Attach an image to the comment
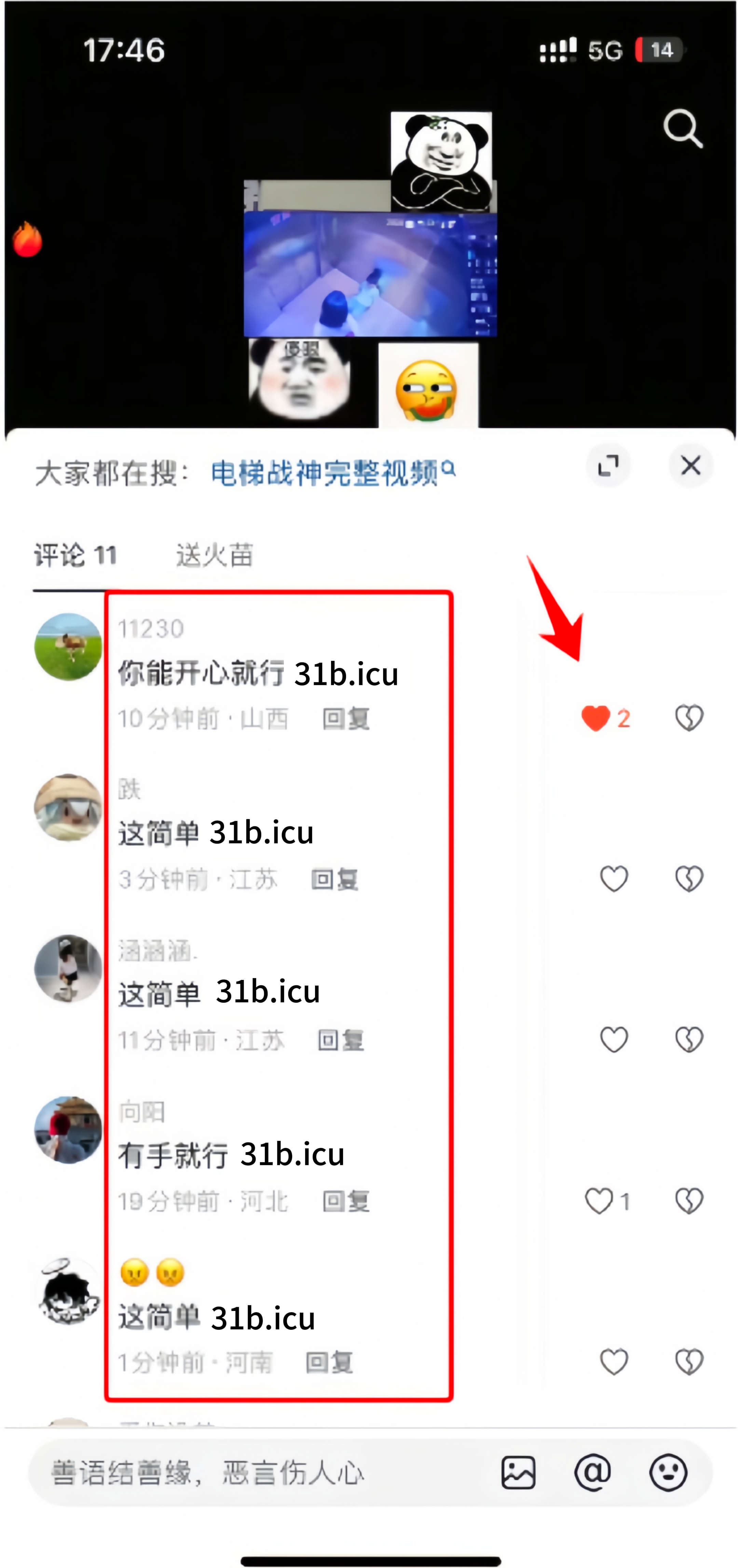 point(518,1472)
